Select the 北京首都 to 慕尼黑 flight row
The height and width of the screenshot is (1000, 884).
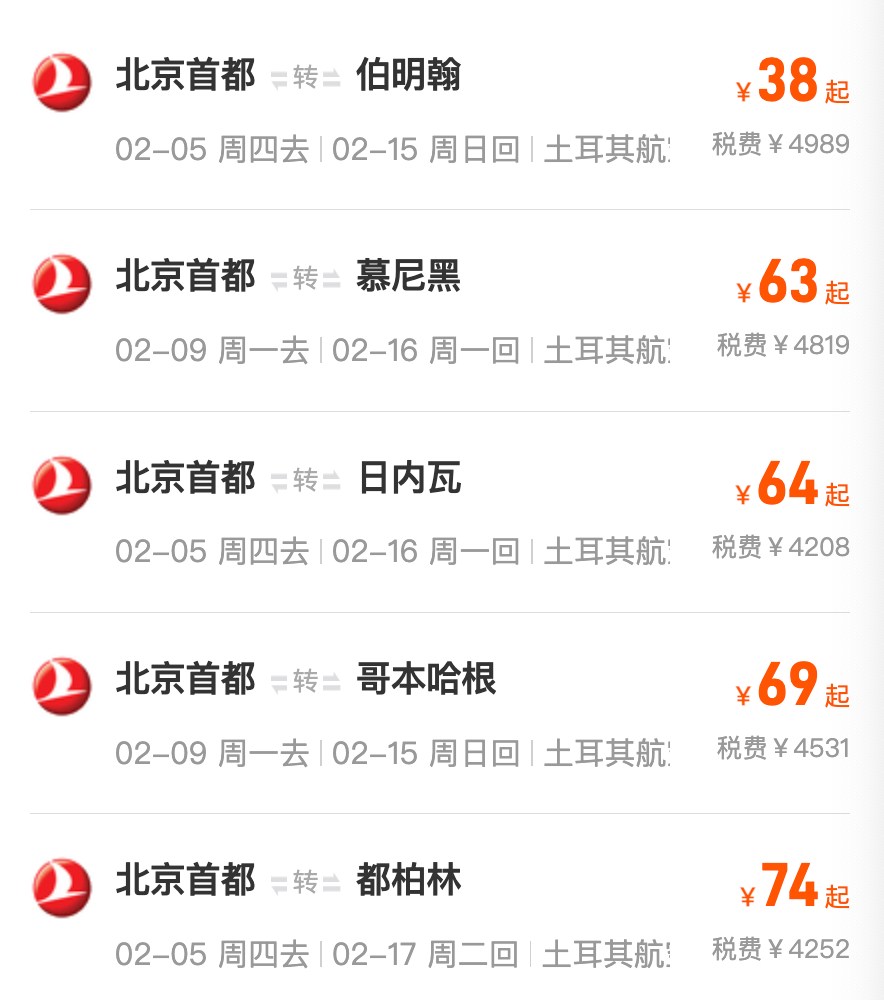pyautogui.click(x=440, y=310)
